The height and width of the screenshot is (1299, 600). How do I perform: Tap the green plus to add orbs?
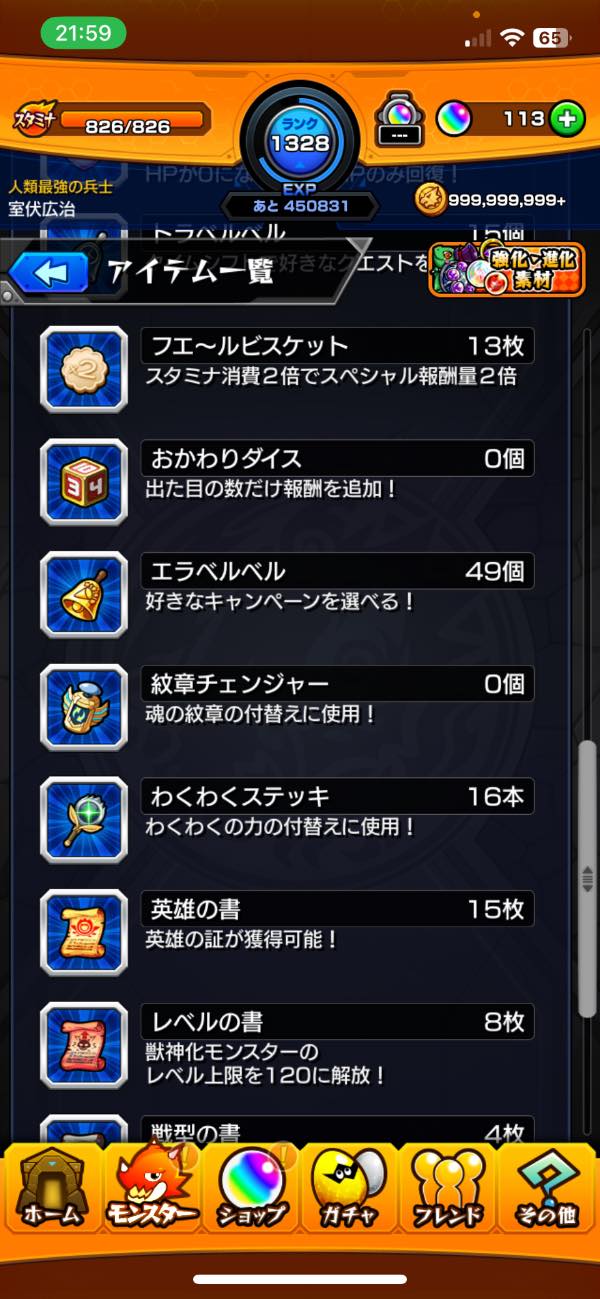[567, 119]
